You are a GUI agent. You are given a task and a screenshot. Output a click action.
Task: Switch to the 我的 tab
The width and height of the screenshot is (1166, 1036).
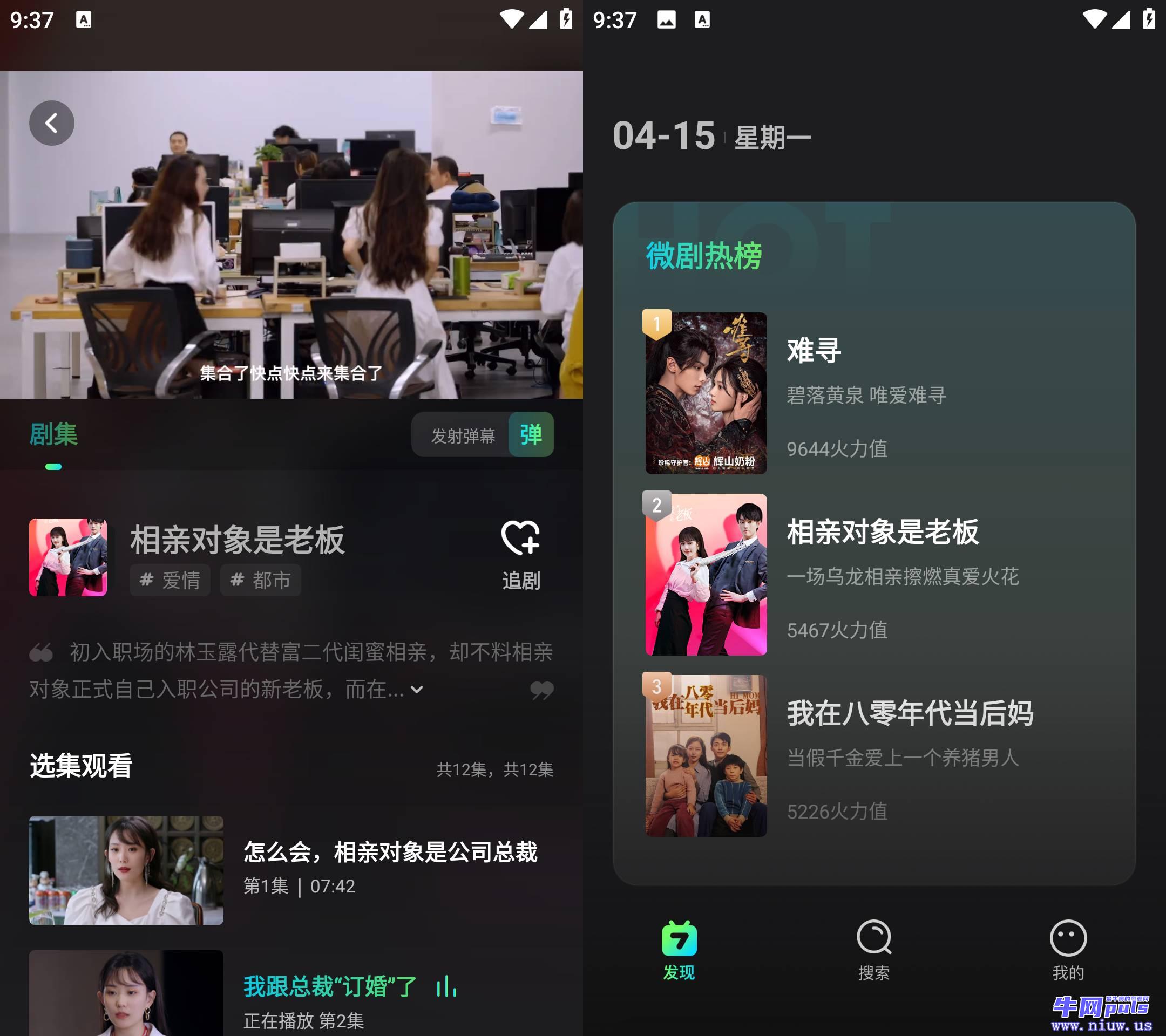point(1068,950)
